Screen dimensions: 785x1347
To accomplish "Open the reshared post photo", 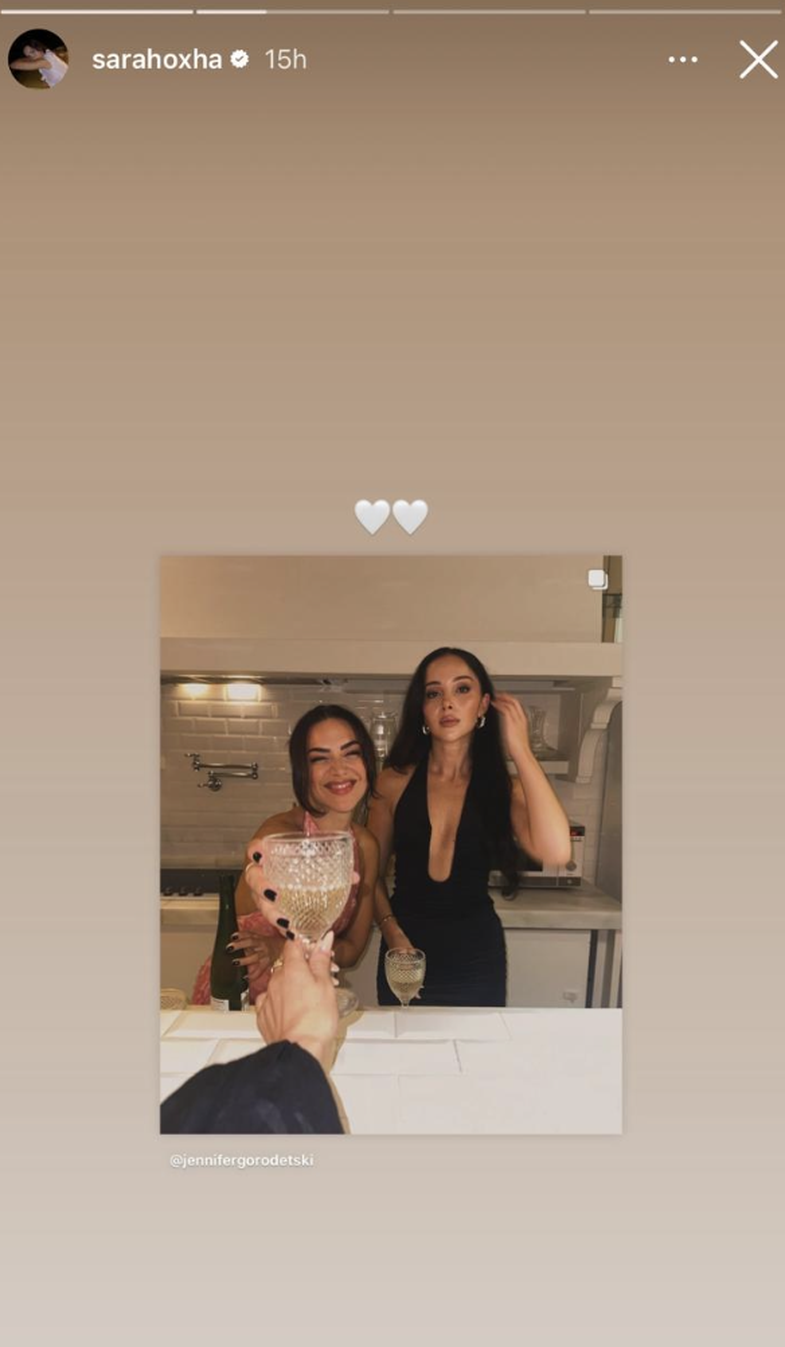I will [x=391, y=843].
